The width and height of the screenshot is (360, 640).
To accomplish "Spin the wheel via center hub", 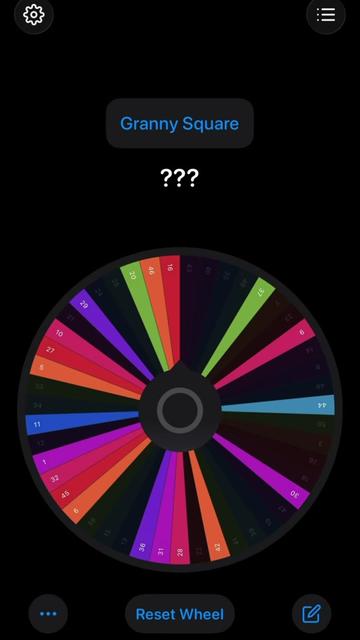I will click(x=180, y=411).
